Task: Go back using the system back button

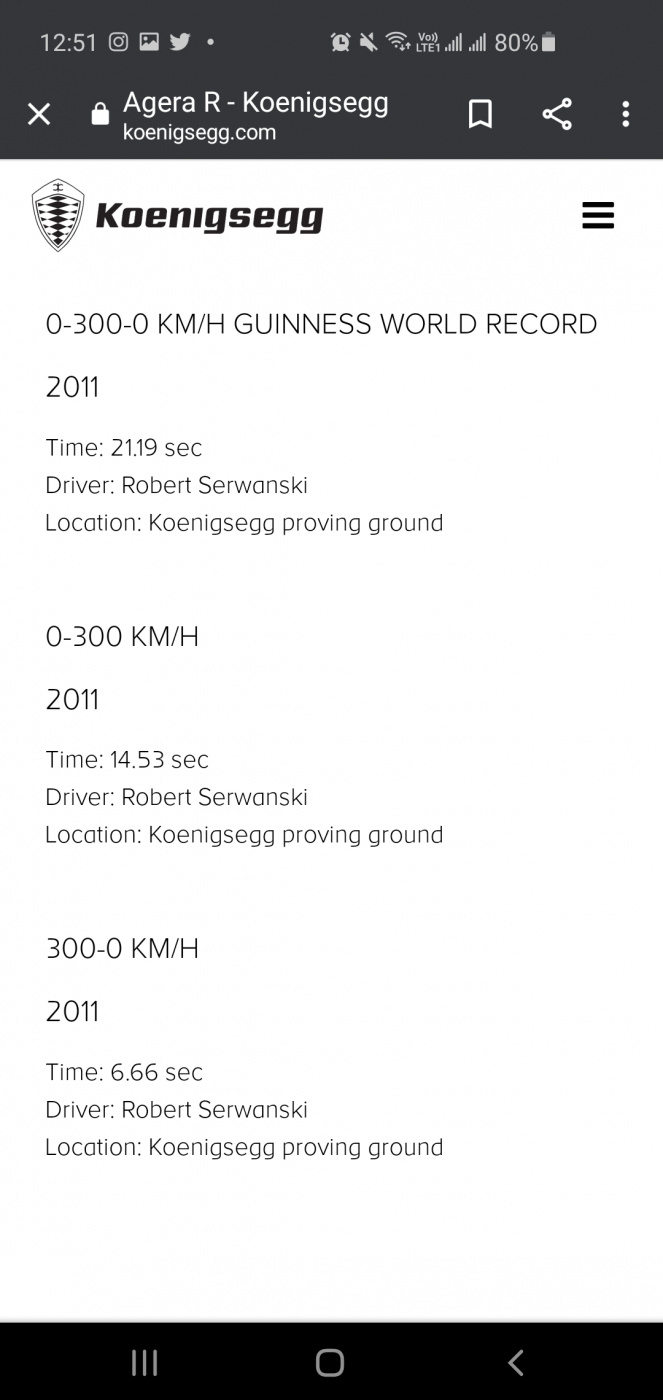Action: pos(515,1362)
